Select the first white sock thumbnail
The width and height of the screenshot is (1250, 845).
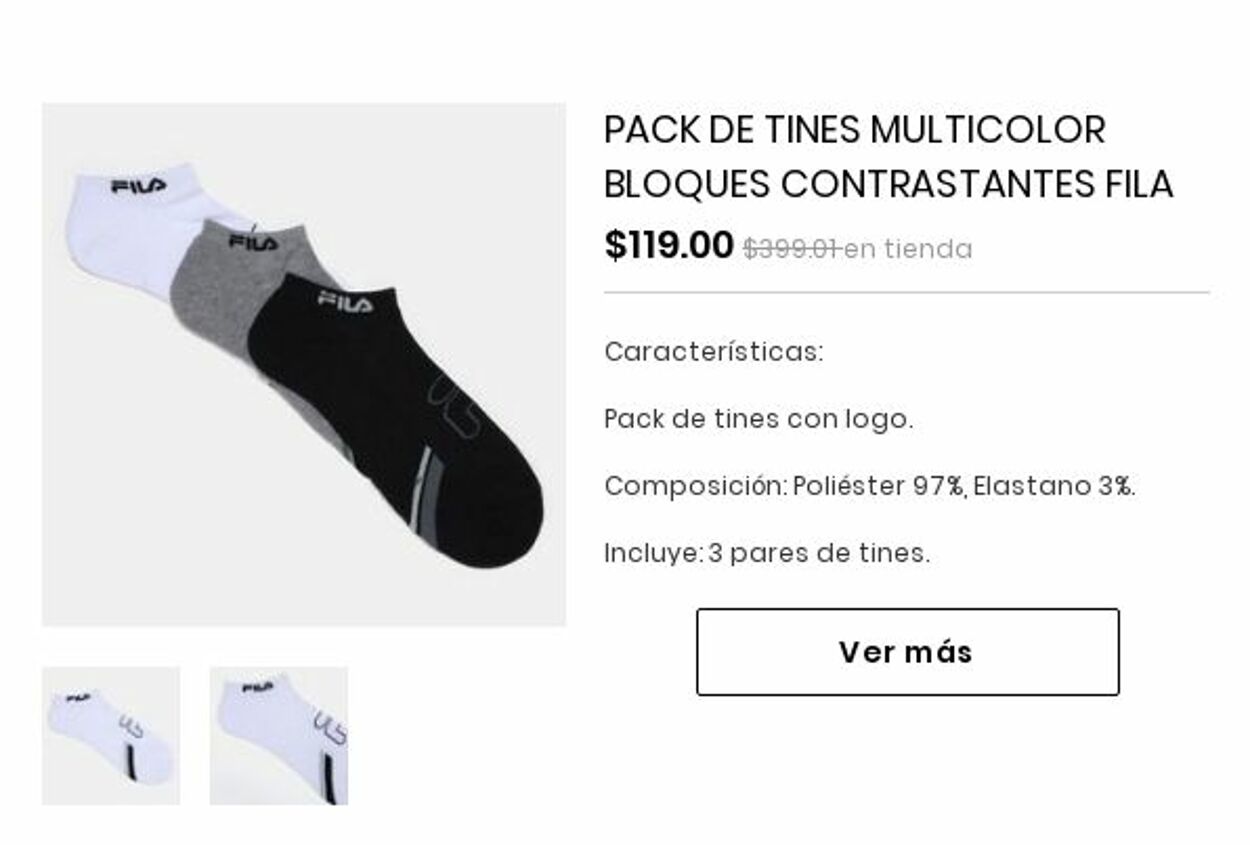pyautogui.click(x=111, y=736)
